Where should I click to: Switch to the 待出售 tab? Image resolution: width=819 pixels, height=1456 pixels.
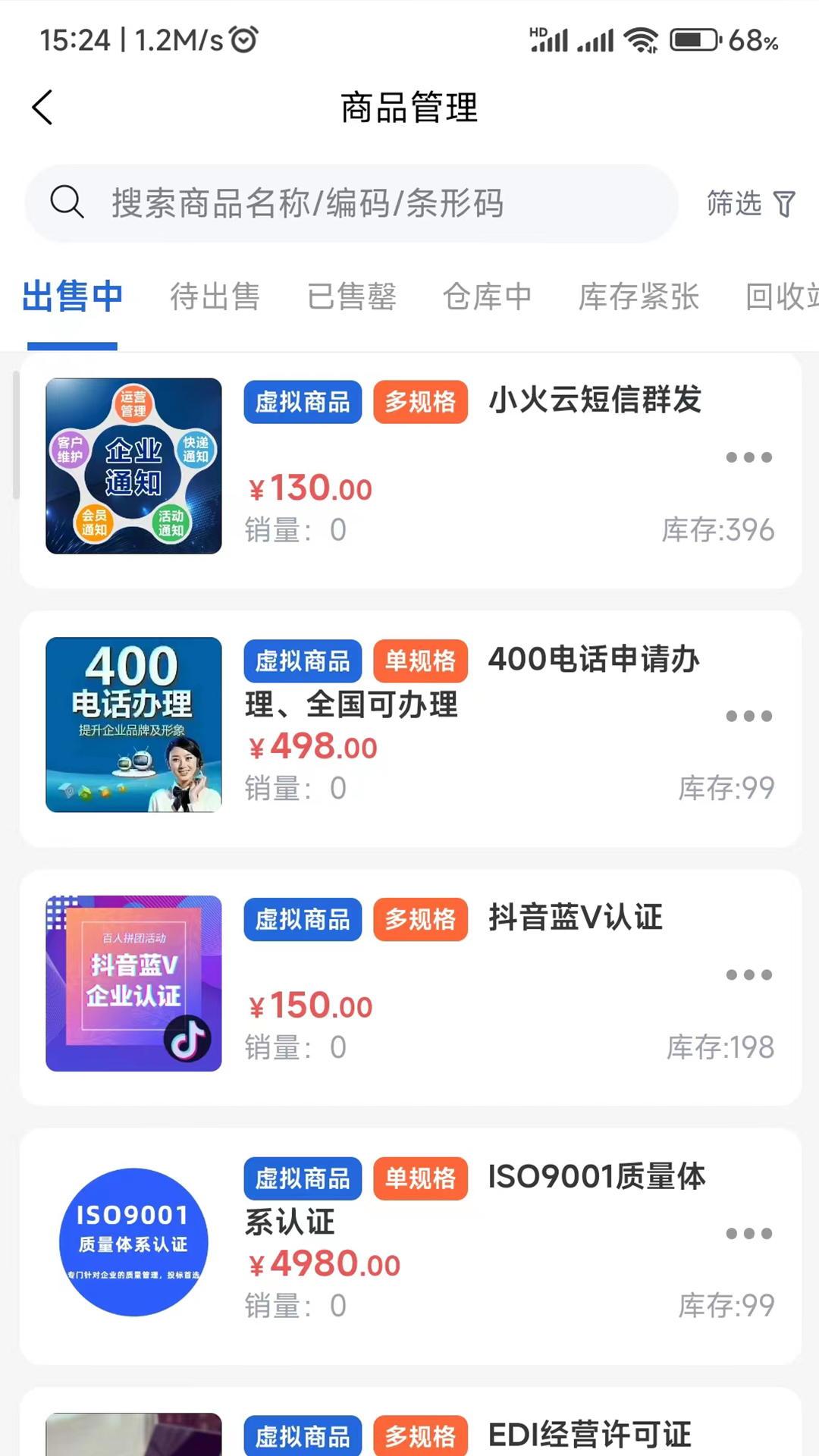pos(215,297)
